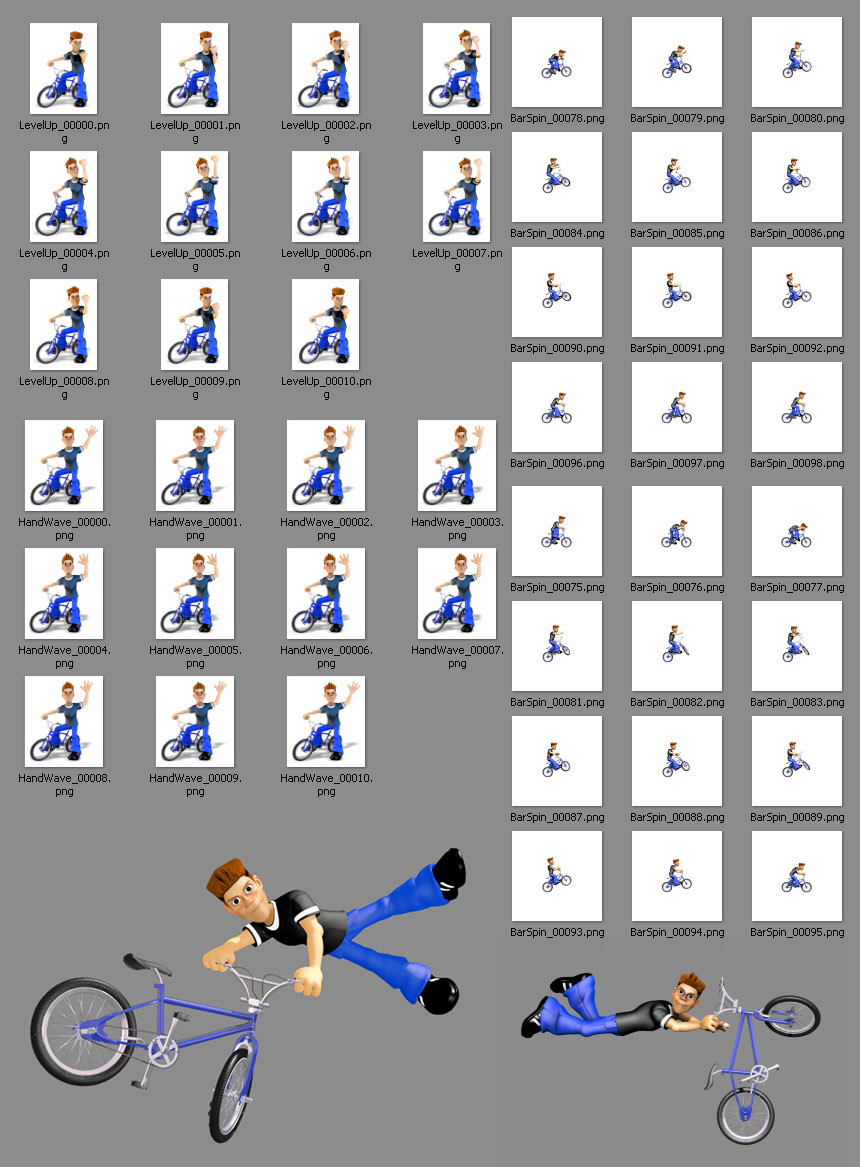Select the BarSpin_00075.png thumbnail
The width and height of the screenshot is (860, 1167).
pyautogui.click(x=556, y=530)
